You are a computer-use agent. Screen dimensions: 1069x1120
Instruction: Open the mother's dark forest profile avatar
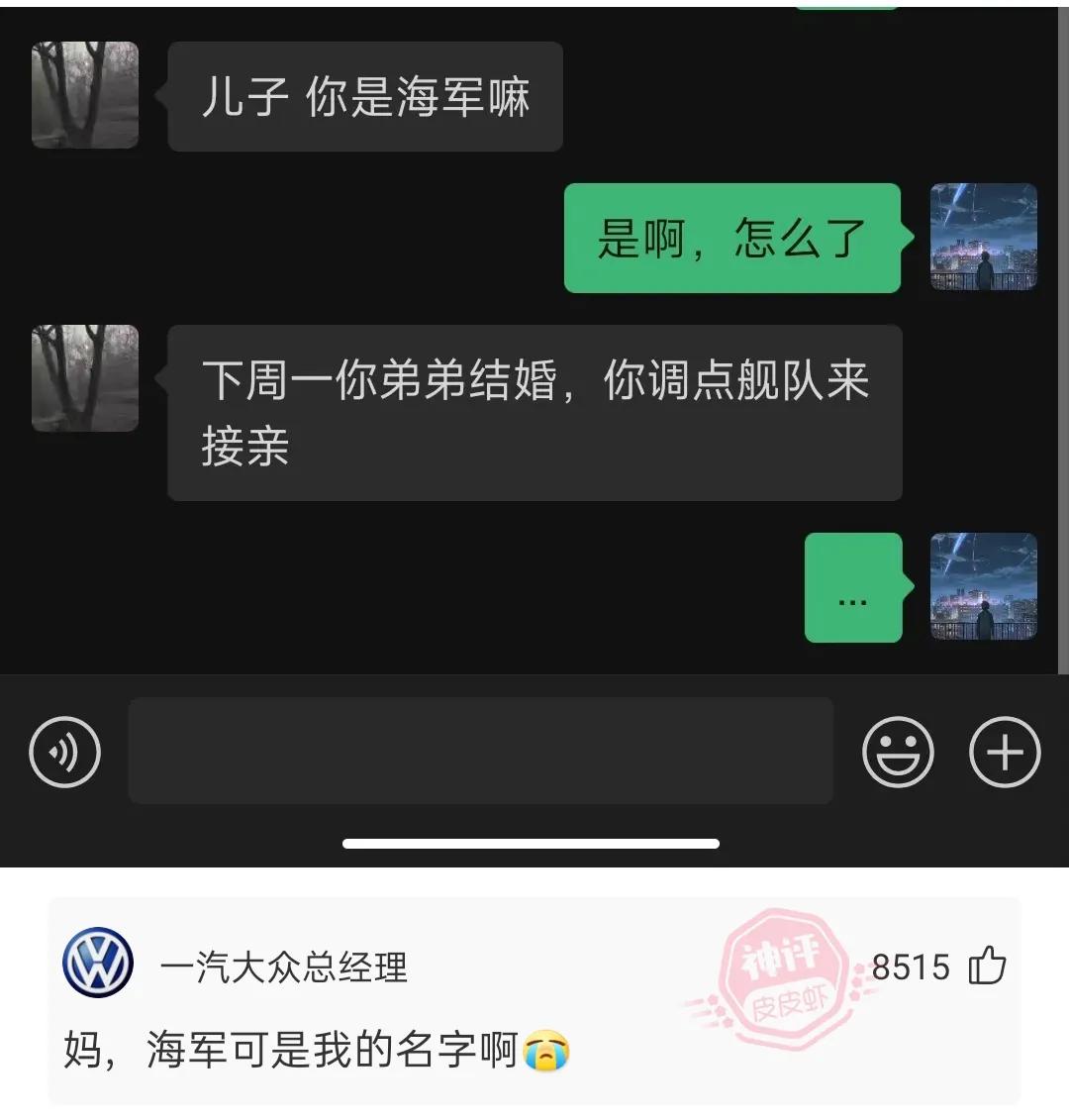click(84, 96)
